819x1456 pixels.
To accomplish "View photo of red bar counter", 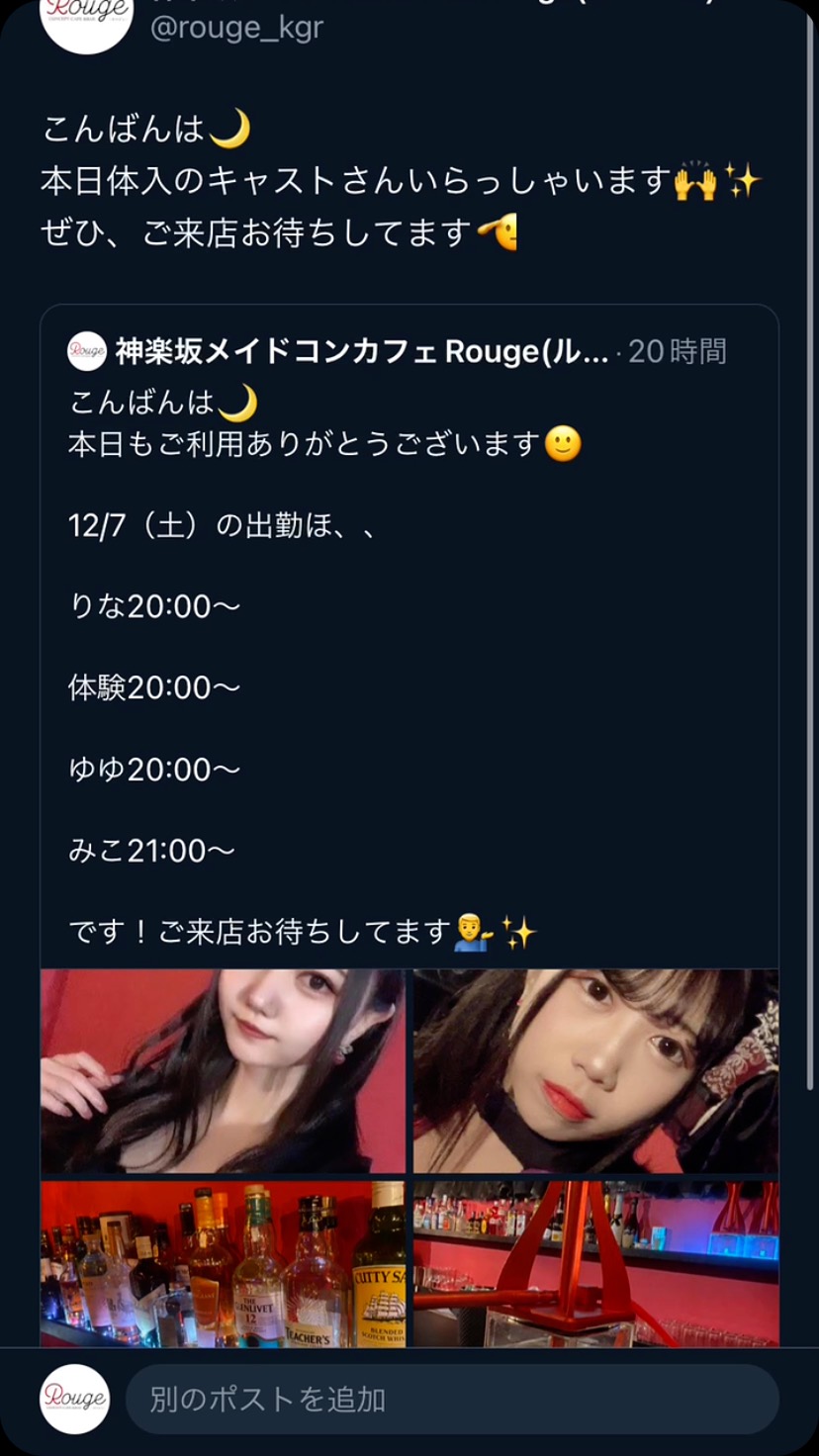I will [x=595, y=1263].
